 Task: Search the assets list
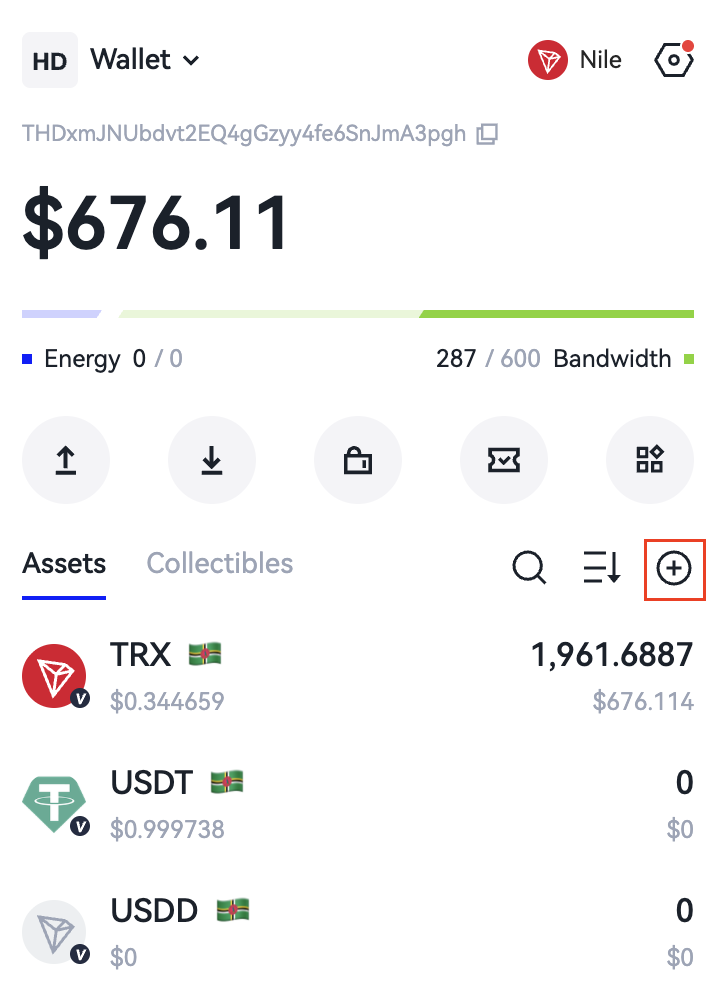(x=529, y=568)
